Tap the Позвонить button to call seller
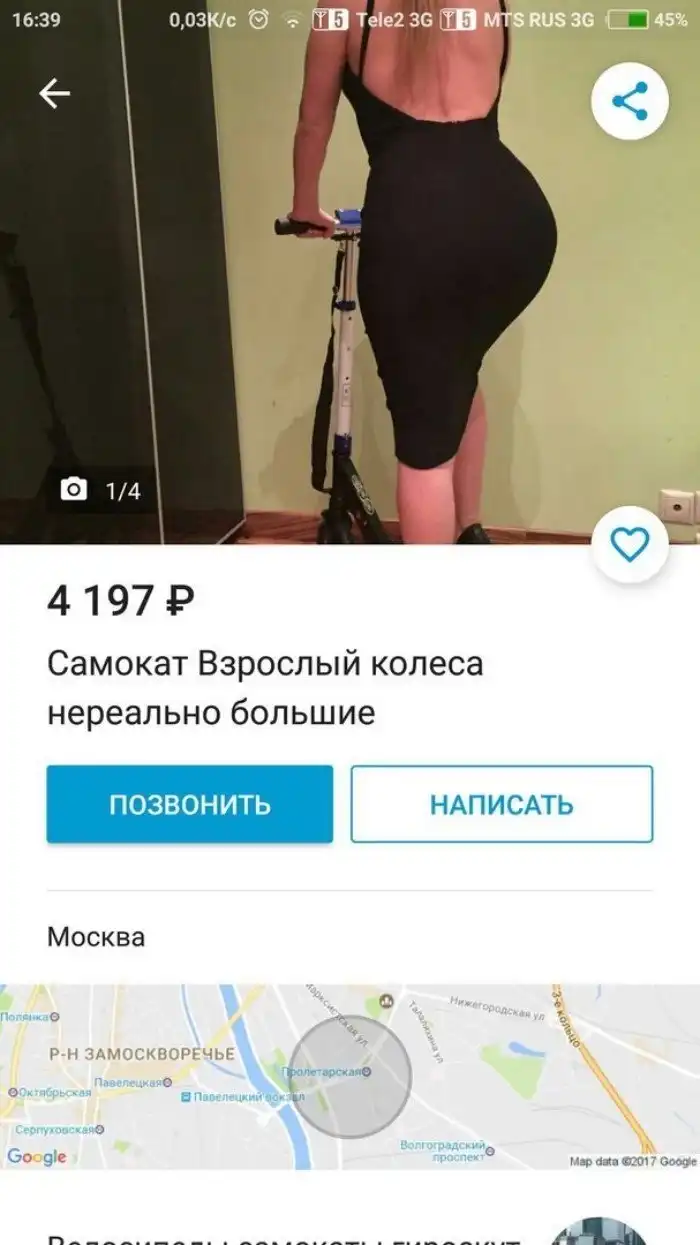Image resolution: width=700 pixels, height=1245 pixels. click(x=190, y=804)
